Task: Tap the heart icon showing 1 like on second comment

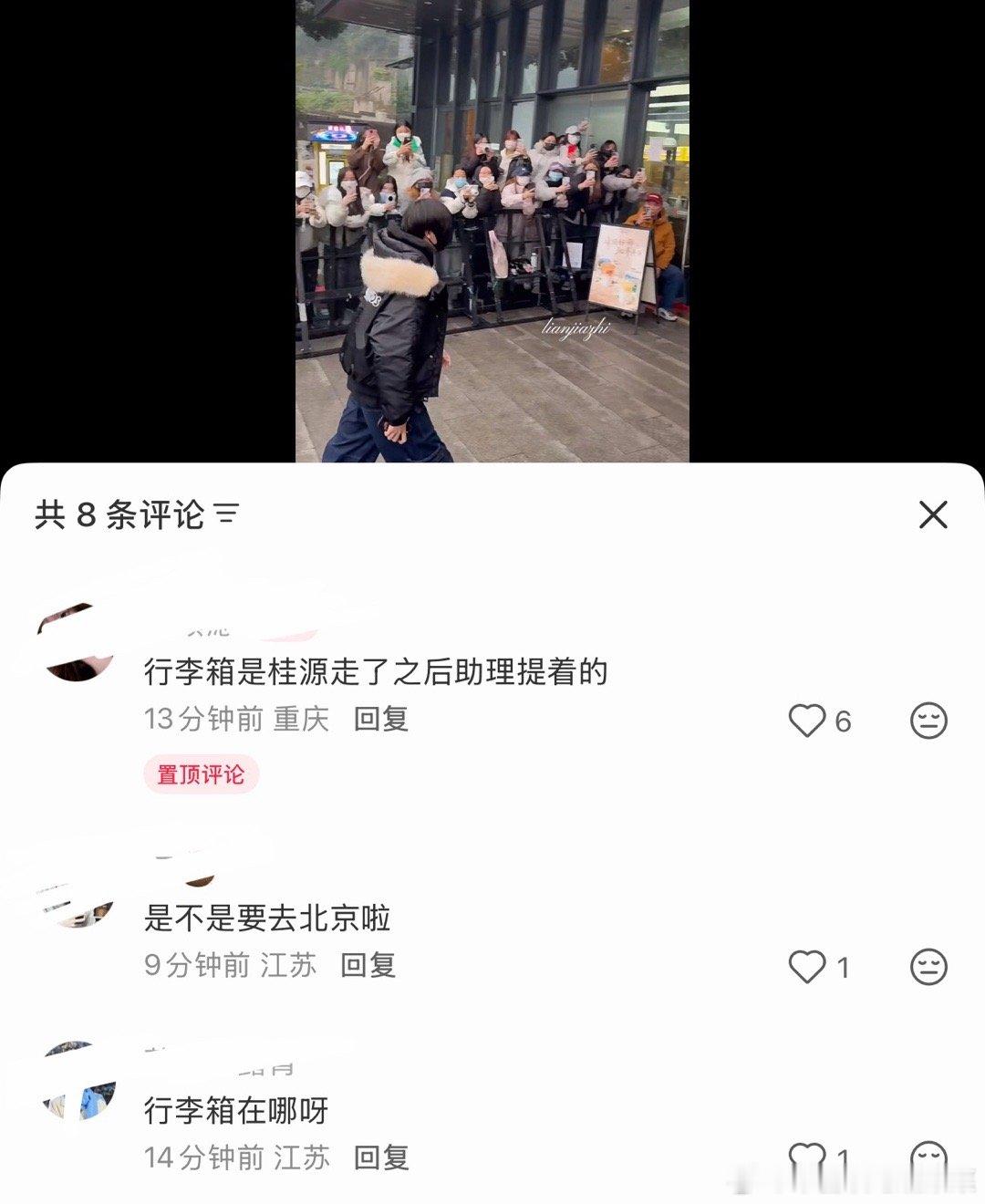Action: click(809, 965)
